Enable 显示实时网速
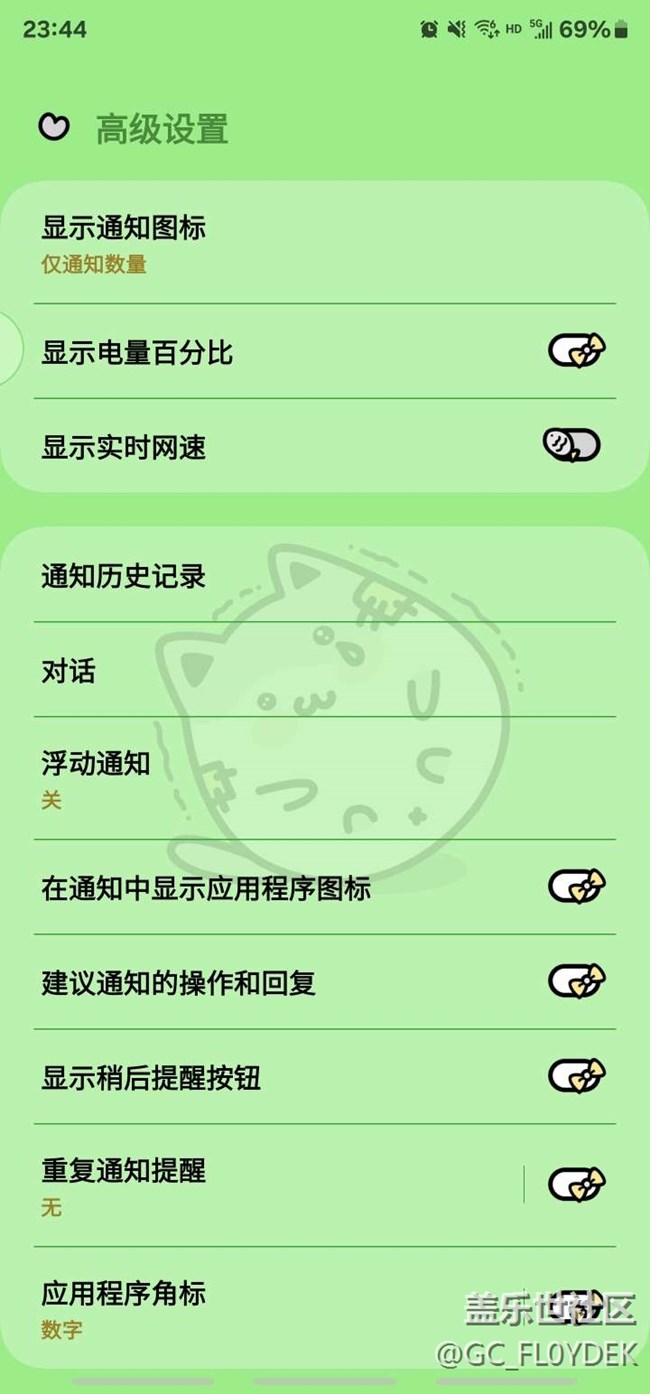This screenshot has width=650, height=1394. [571, 445]
